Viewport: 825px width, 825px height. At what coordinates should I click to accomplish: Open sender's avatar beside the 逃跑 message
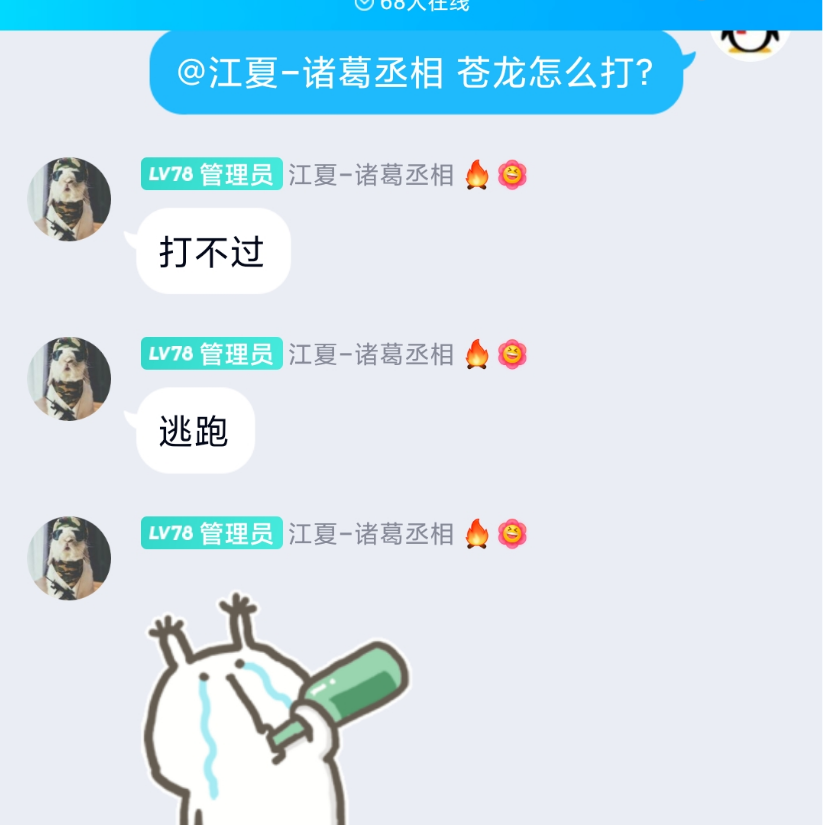pyautogui.click(x=69, y=379)
